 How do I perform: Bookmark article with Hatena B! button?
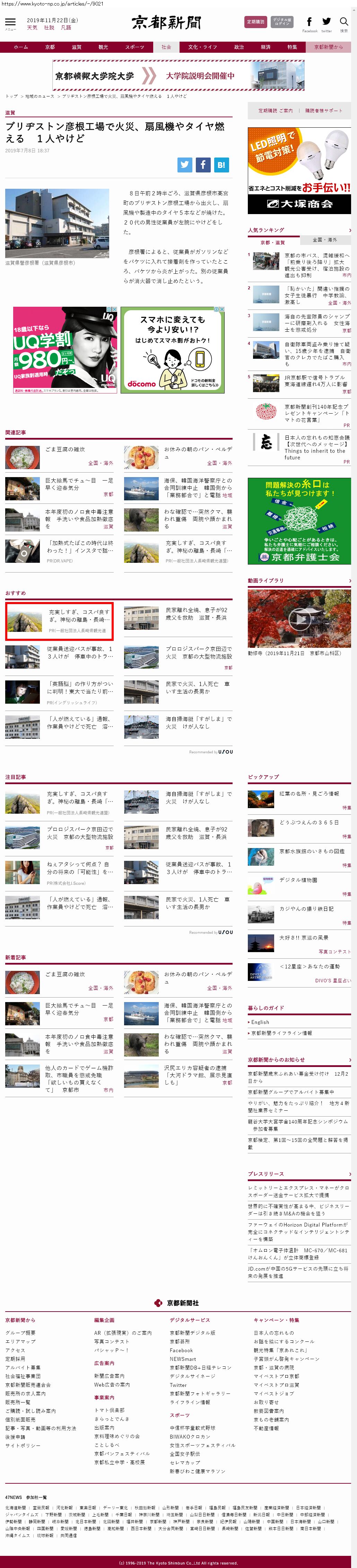[x=221, y=164]
